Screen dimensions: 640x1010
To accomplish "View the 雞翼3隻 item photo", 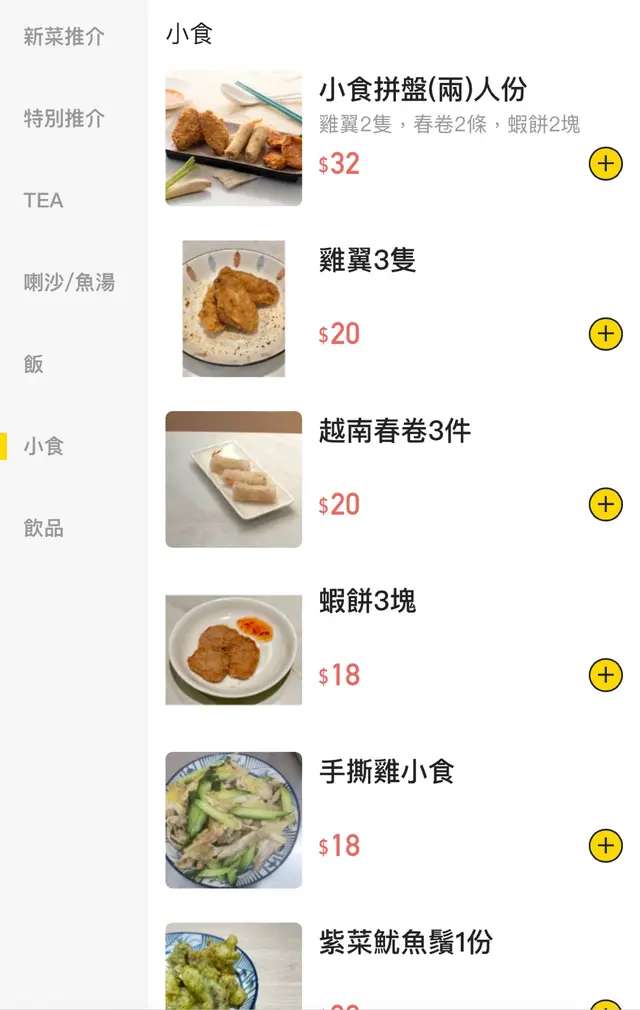I will pyautogui.click(x=234, y=308).
